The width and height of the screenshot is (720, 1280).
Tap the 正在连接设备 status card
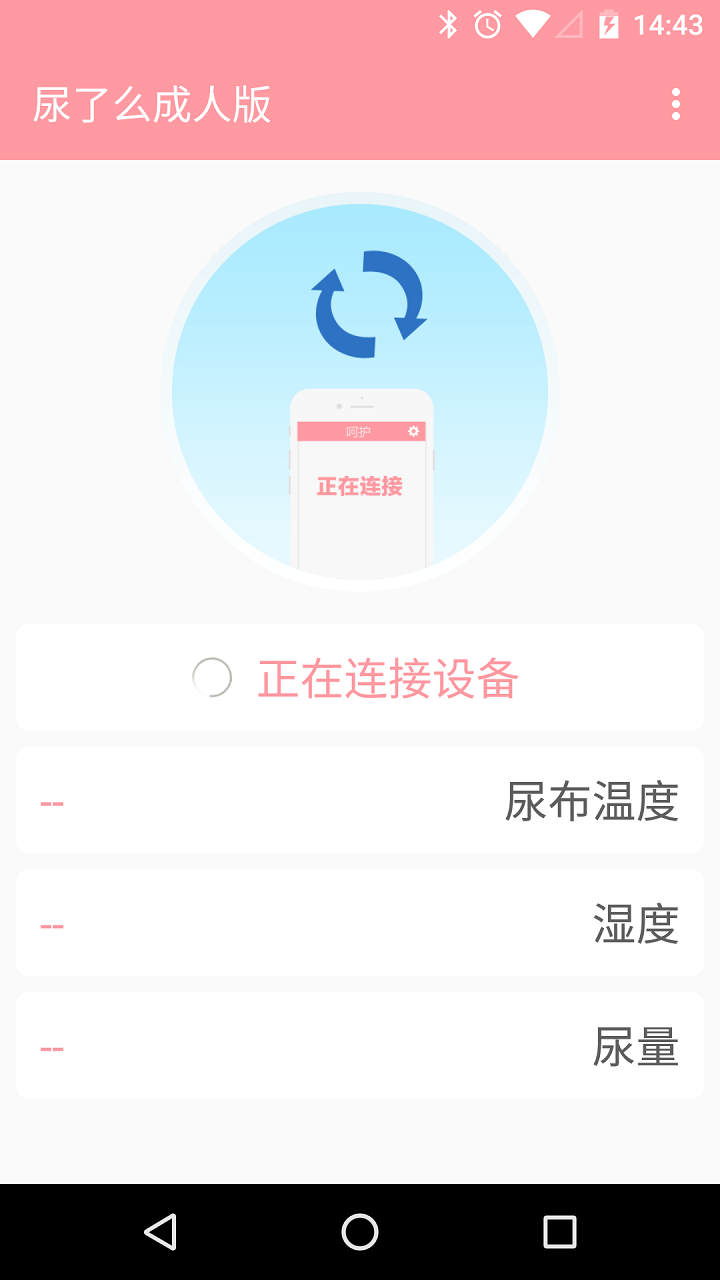(x=360, y=677)
